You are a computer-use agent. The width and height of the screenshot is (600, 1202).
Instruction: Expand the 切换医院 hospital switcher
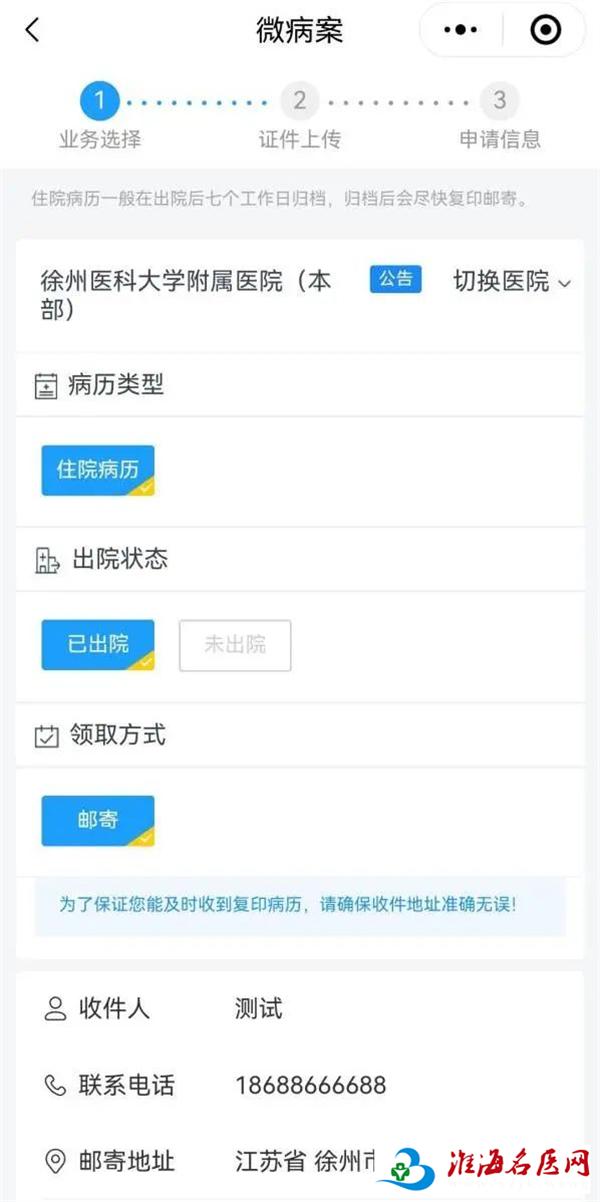pyautogui.click(x=512, y=282)
